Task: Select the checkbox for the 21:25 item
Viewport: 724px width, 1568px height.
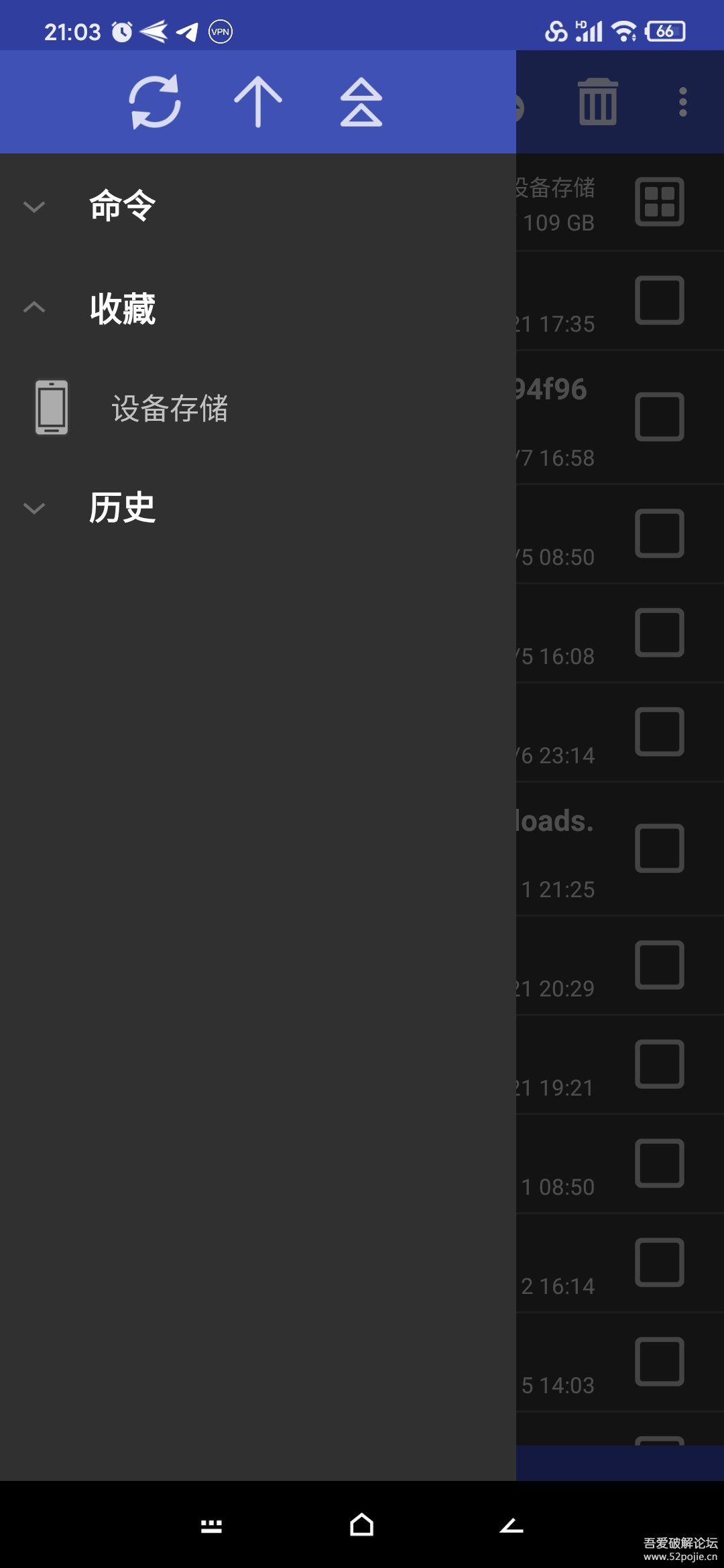Action: tap(660, 848)
